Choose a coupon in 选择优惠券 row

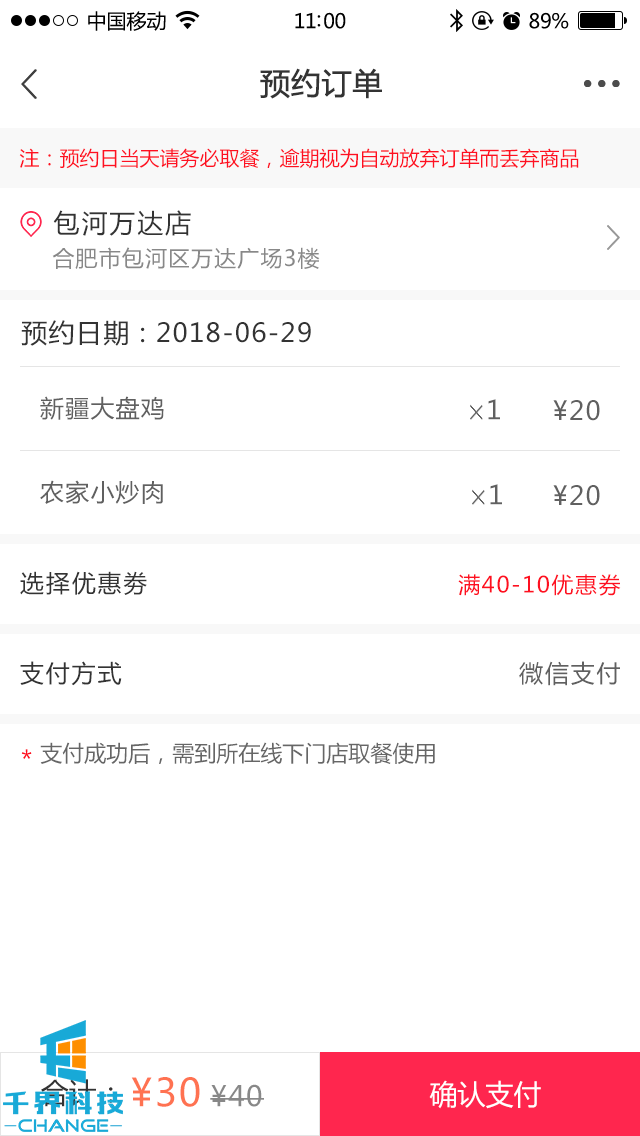click(x=320, y=584)
